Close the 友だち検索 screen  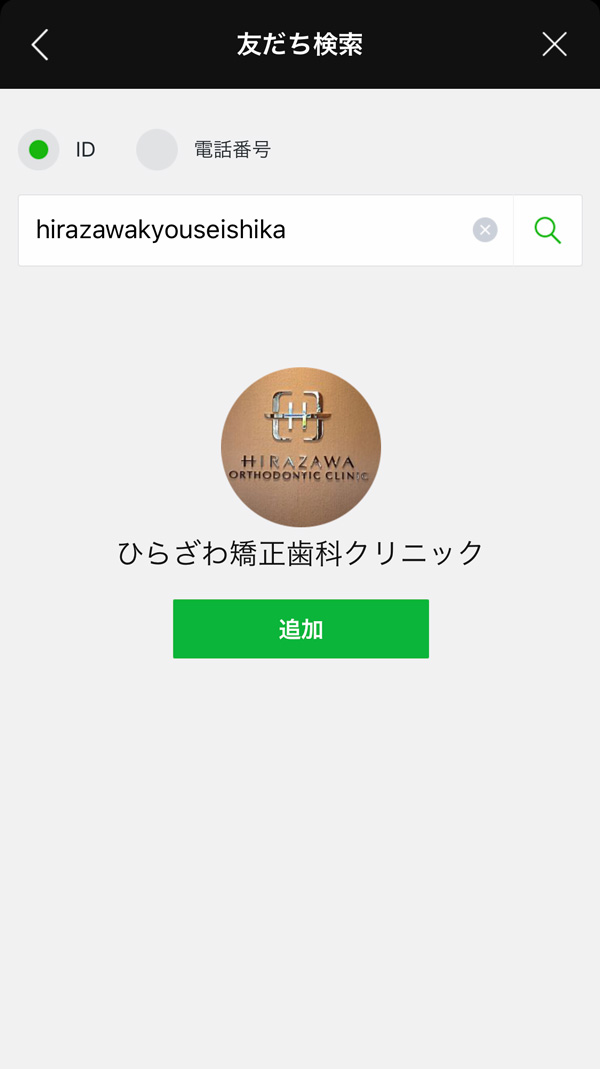[x=554, y=45]
